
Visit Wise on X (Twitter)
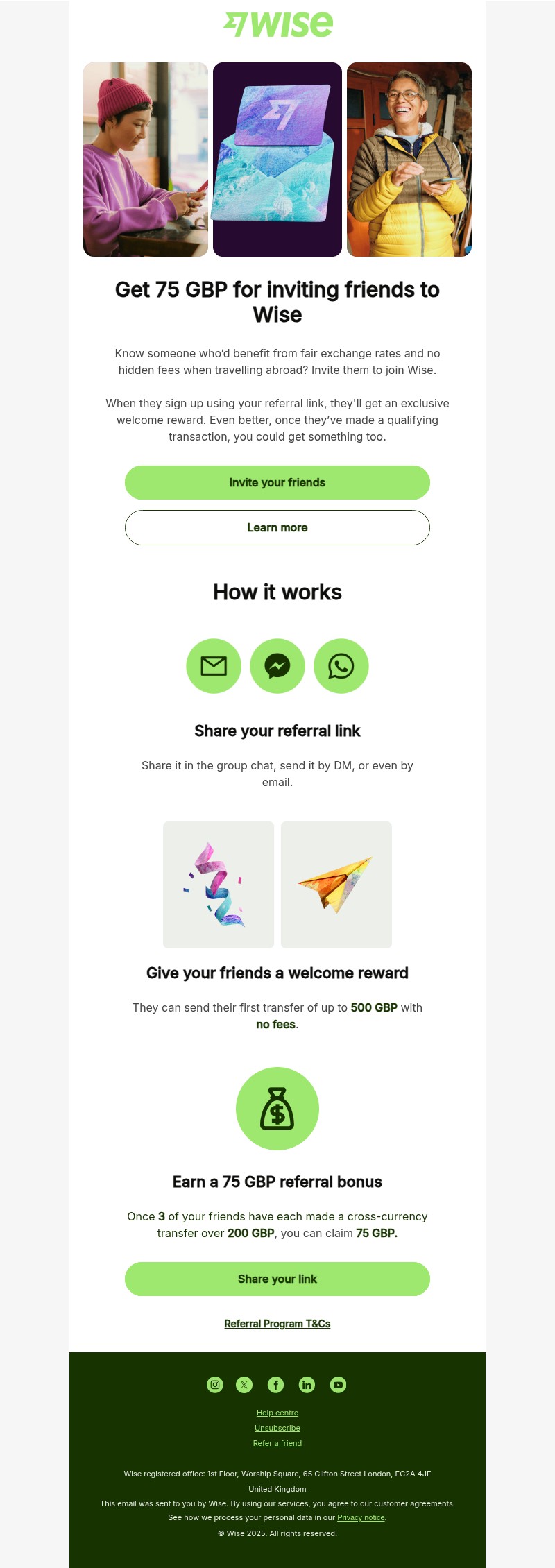pyautogui.click(x=244, y=1385)
